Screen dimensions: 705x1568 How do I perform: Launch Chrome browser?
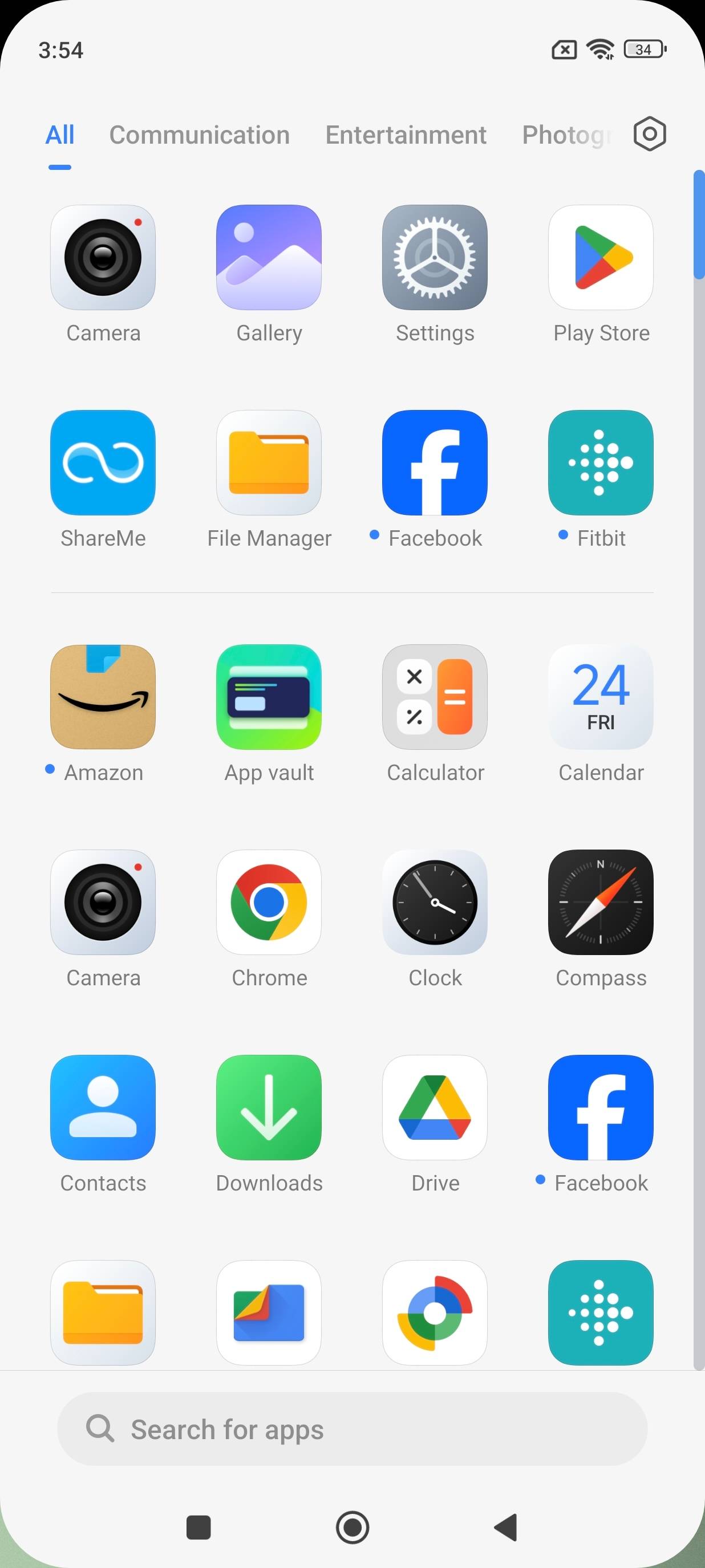[x=269, y=903]
